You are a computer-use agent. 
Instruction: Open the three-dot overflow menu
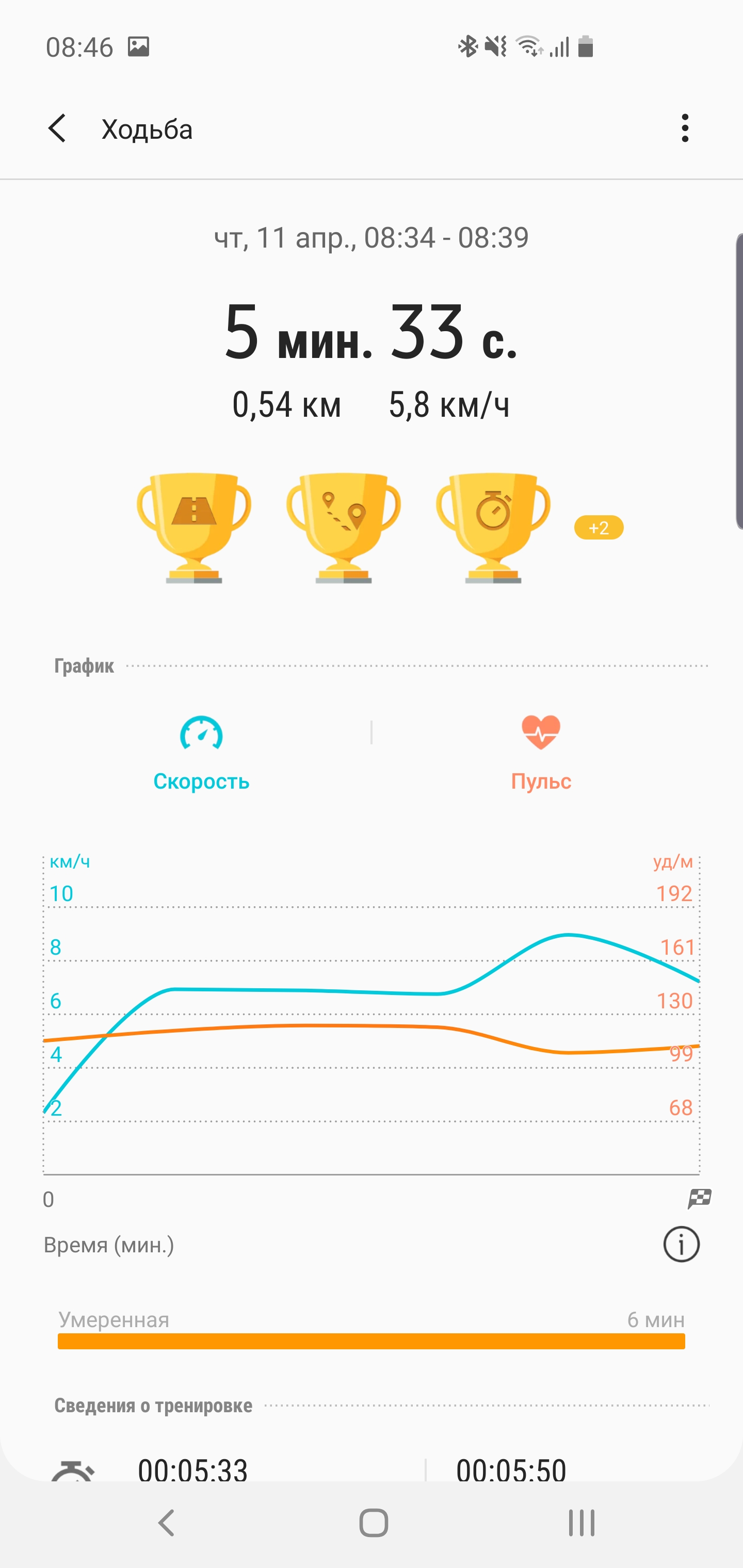click(x=685, y=128)
